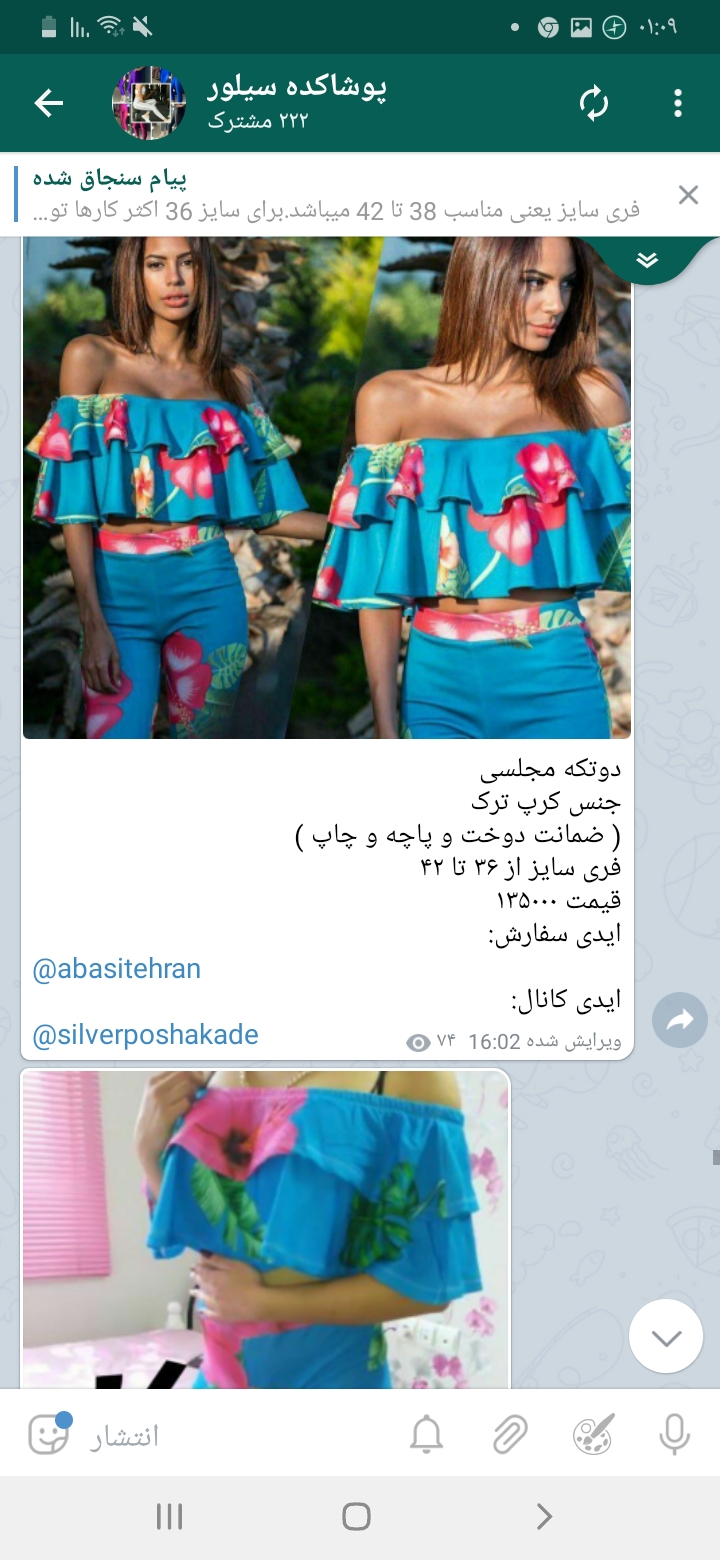Open the second blue top photo
720x1560 pixels.
(x=265, y=1228)
